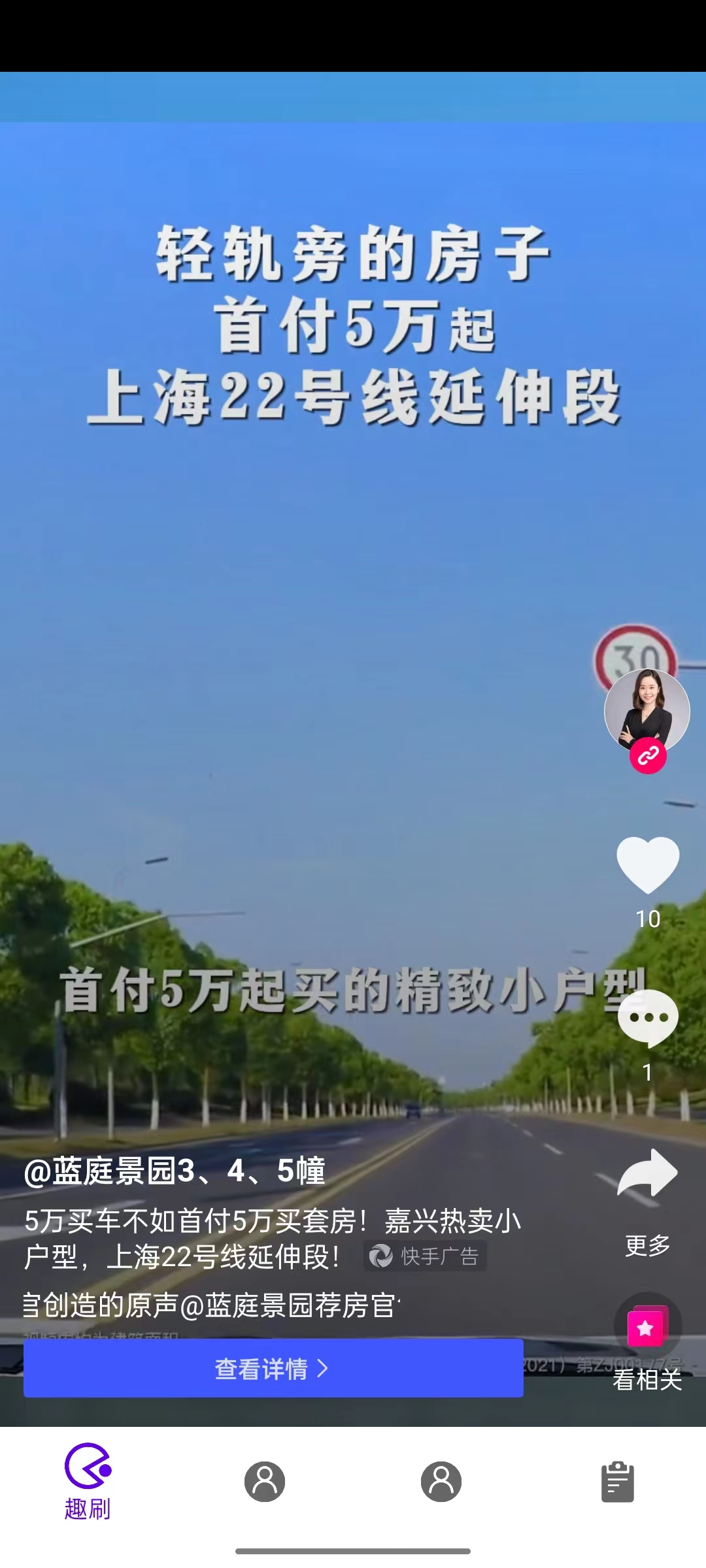
Task: Open the advertiser's profile avatar
Action: click(647, 711)
